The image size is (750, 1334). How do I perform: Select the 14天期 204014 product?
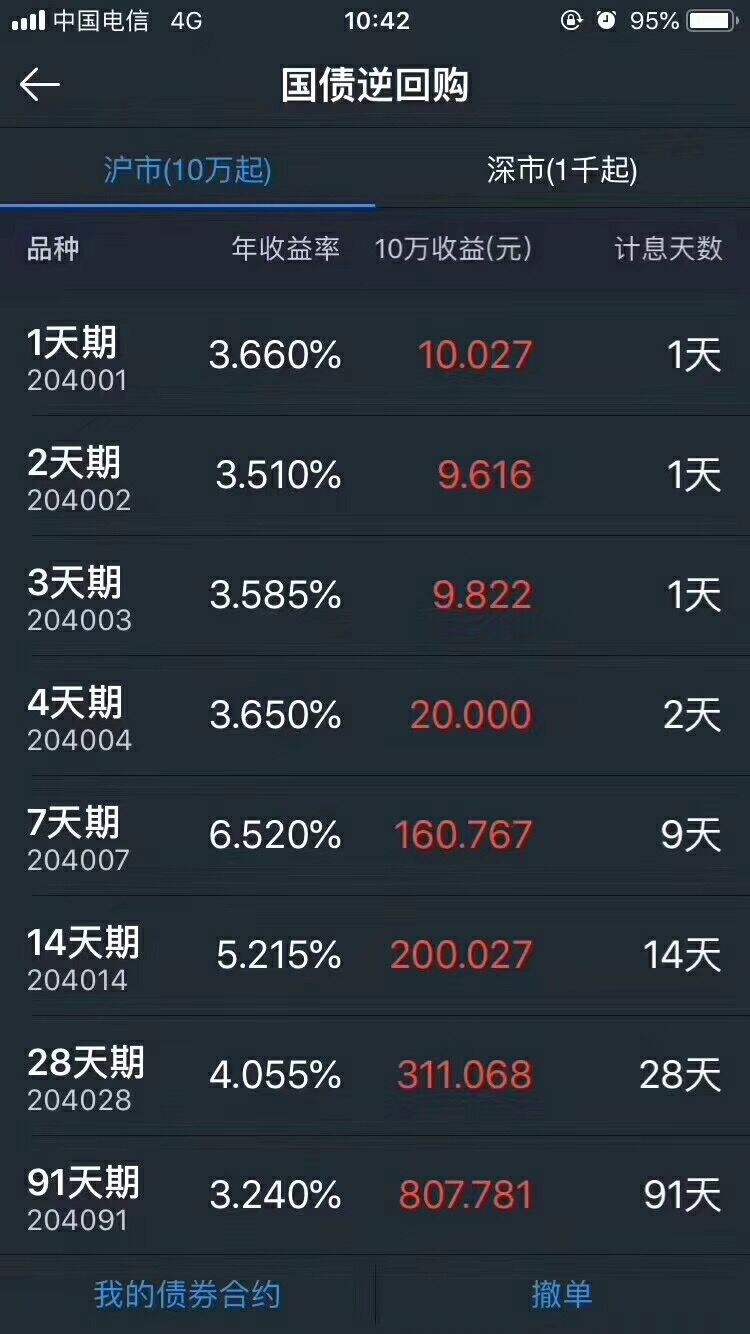(375, 955)
